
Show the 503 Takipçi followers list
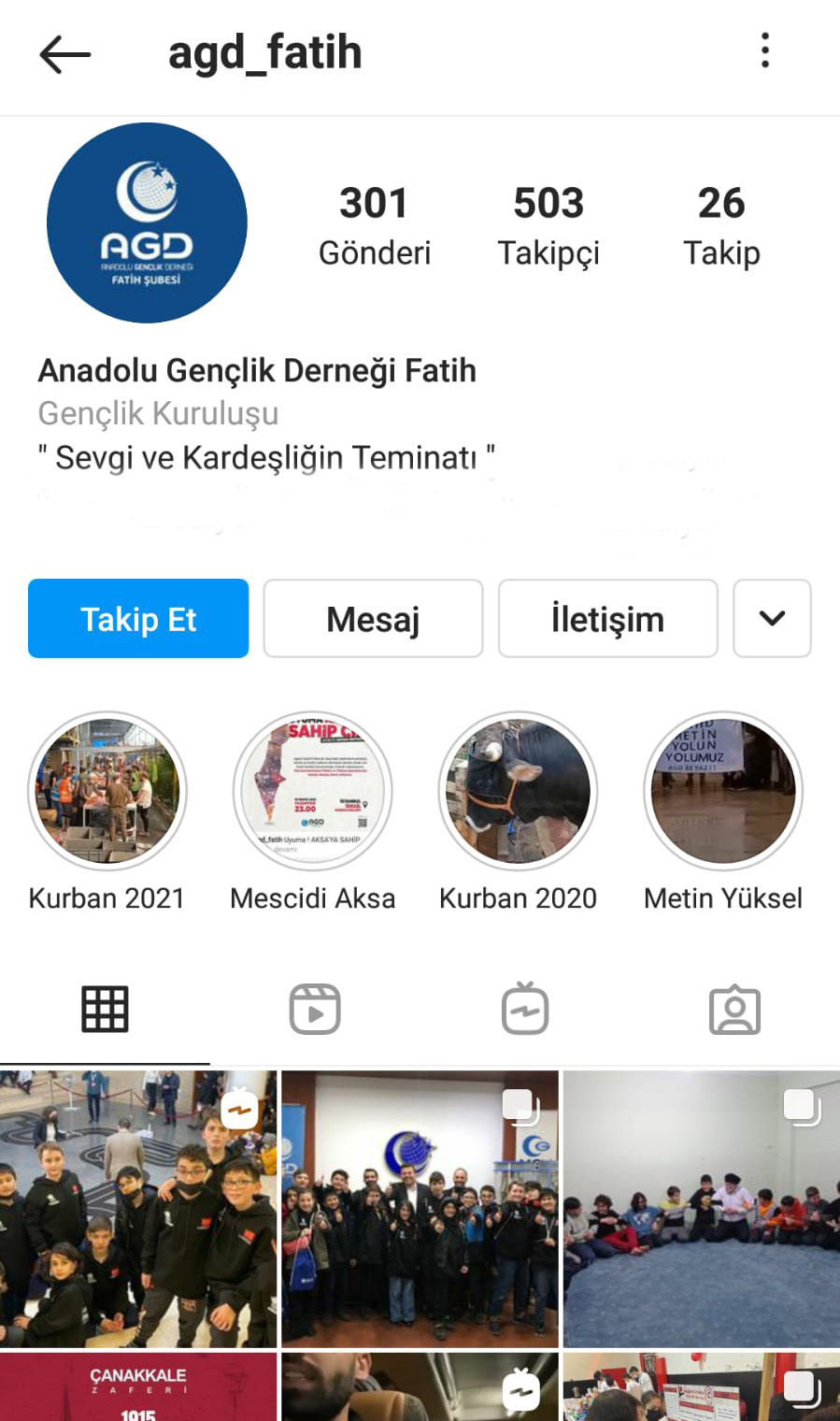[548, 226]
